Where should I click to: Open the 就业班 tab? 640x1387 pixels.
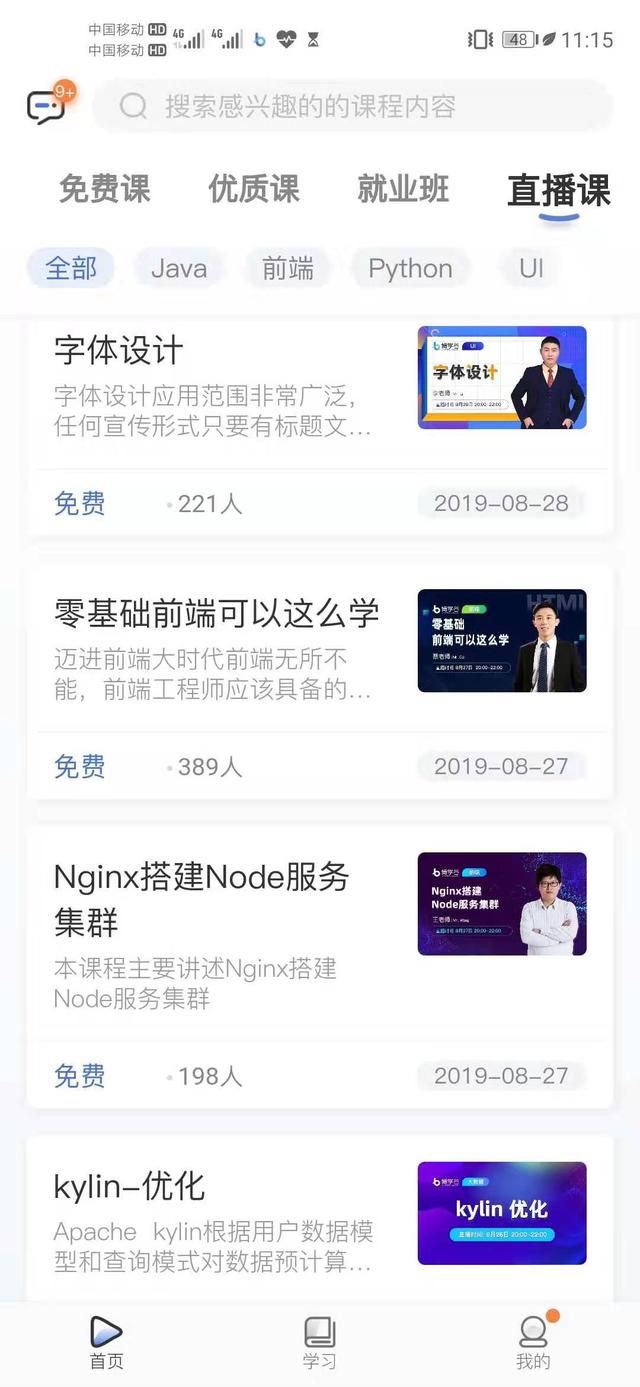click(x=403, y=189)
